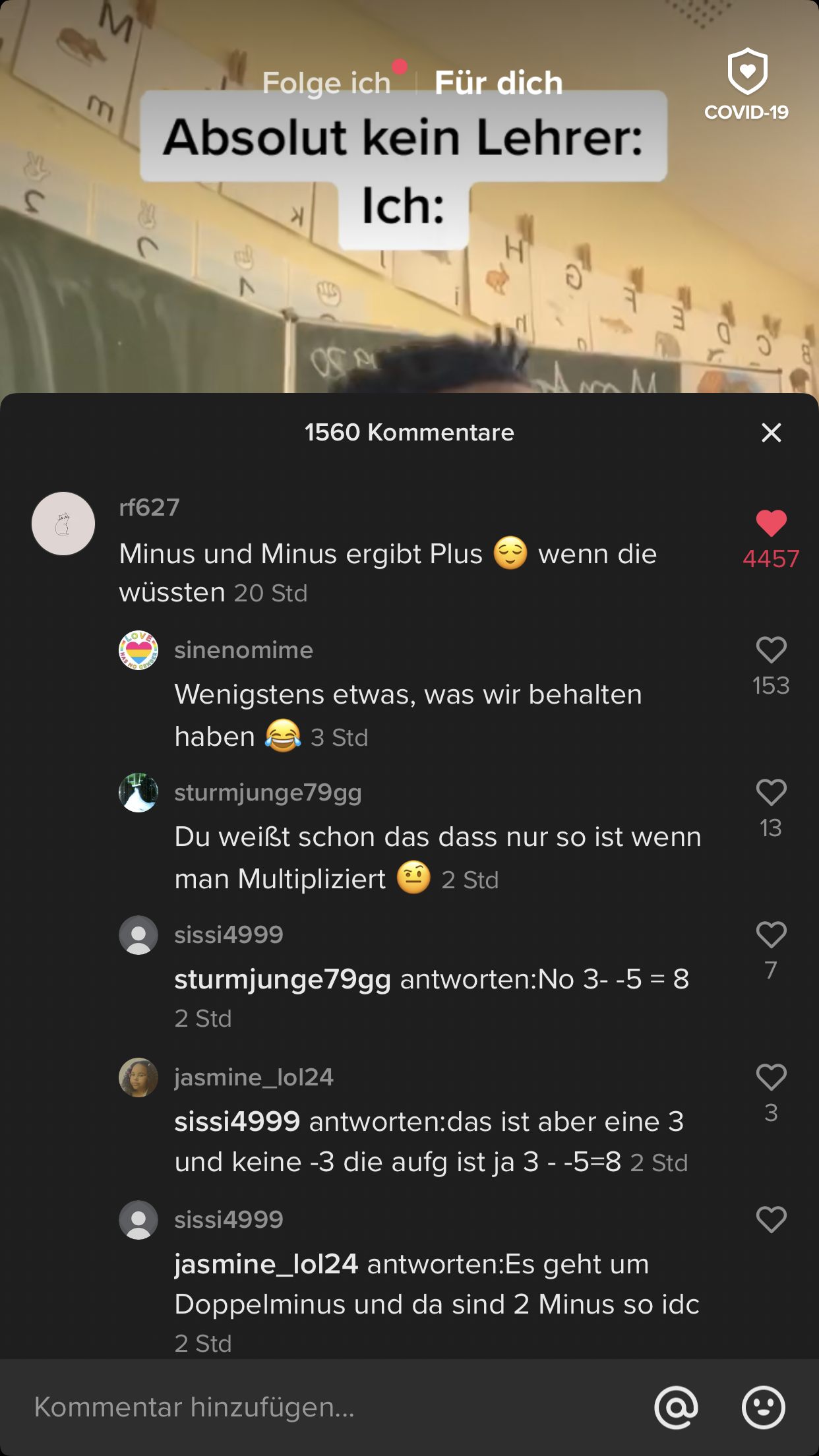The width and height of the screenshot is (819, 1456).
Task: Tap the Kommentar hinzufügen field
Action: tap(317, 1407)
